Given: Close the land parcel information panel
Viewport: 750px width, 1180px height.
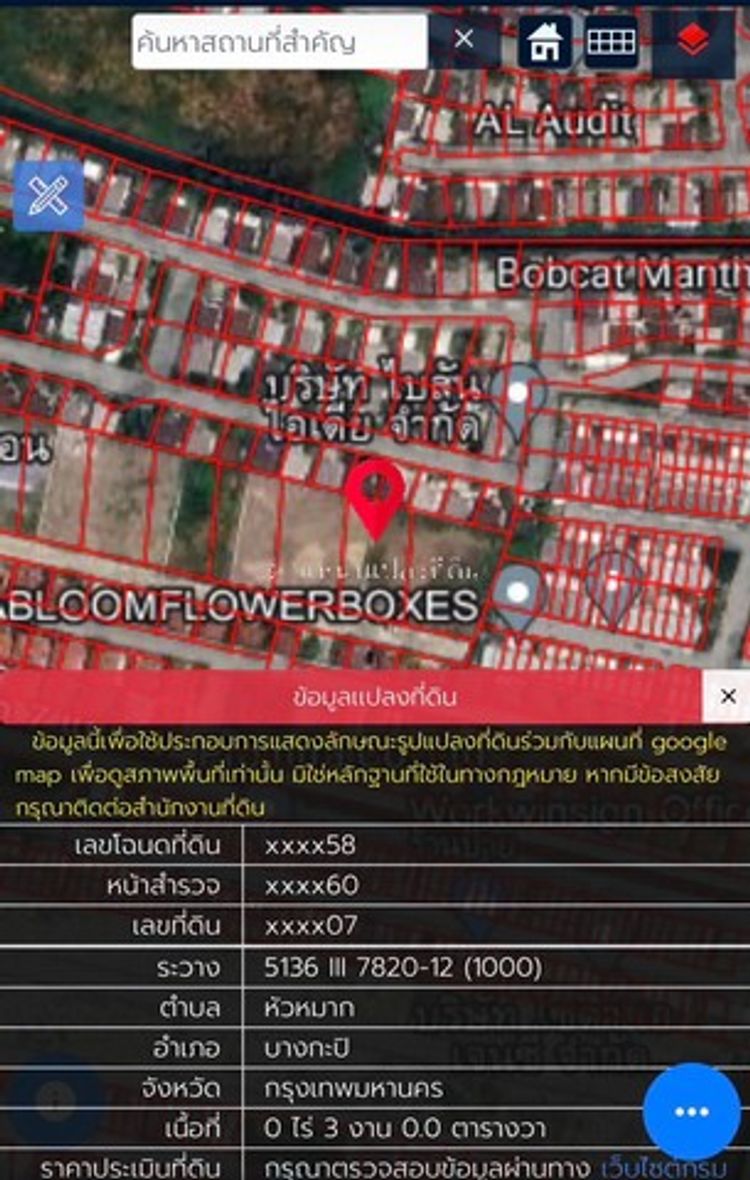Looking at the screenshot, I should tap(727, 696).
